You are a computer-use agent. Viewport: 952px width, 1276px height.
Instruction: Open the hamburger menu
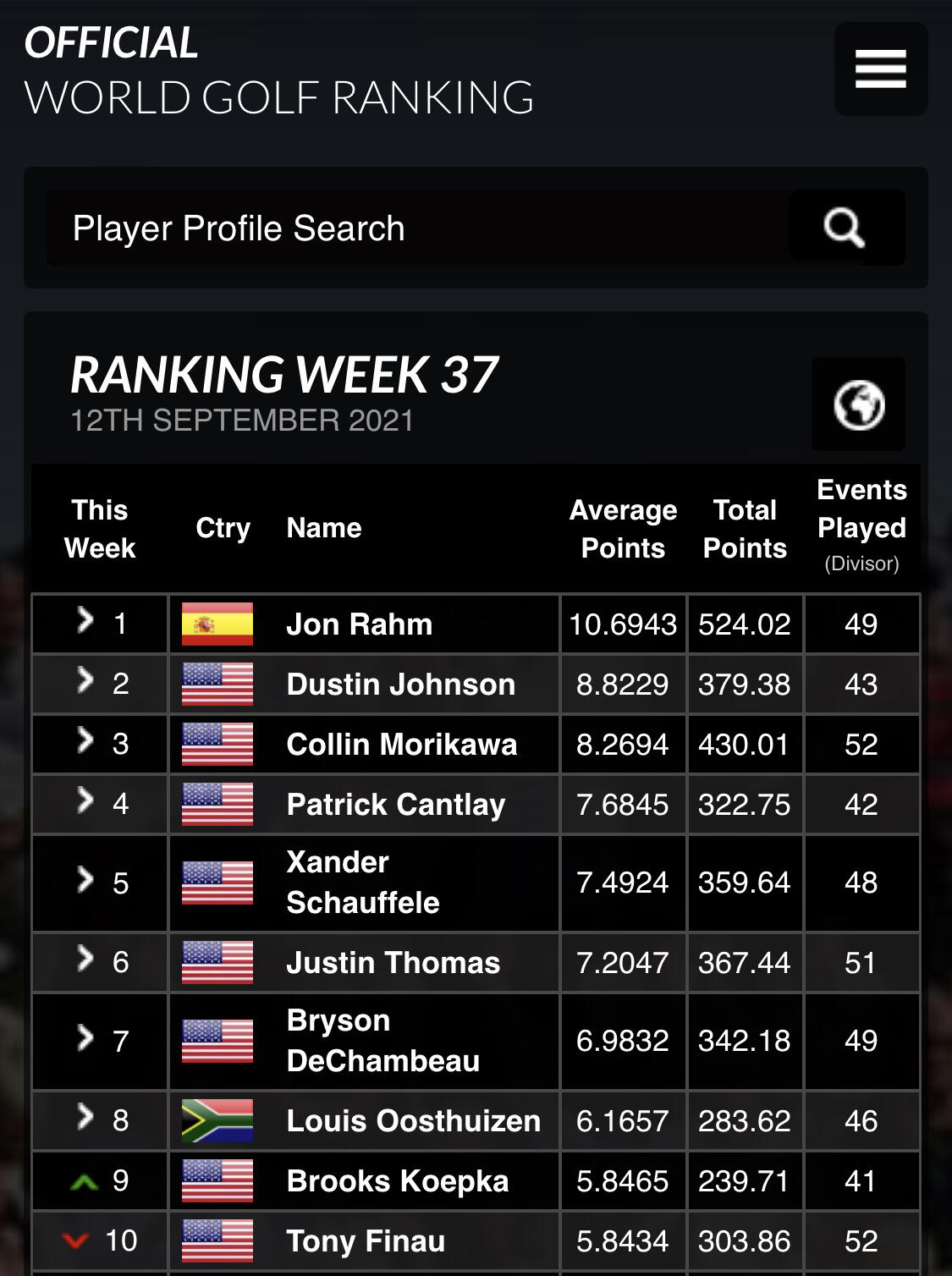point(880,69)
